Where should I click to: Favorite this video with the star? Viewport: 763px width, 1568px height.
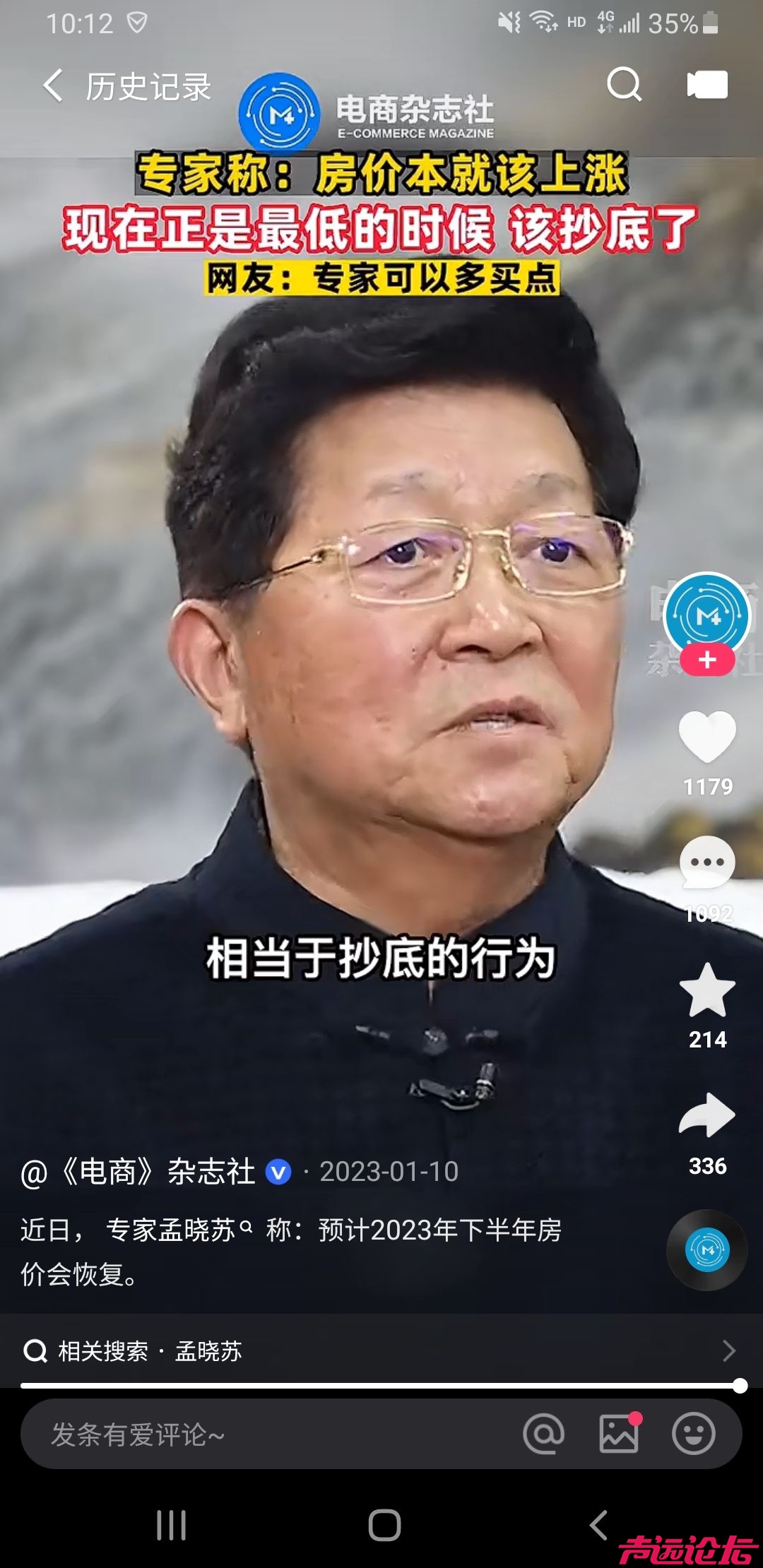707,990
